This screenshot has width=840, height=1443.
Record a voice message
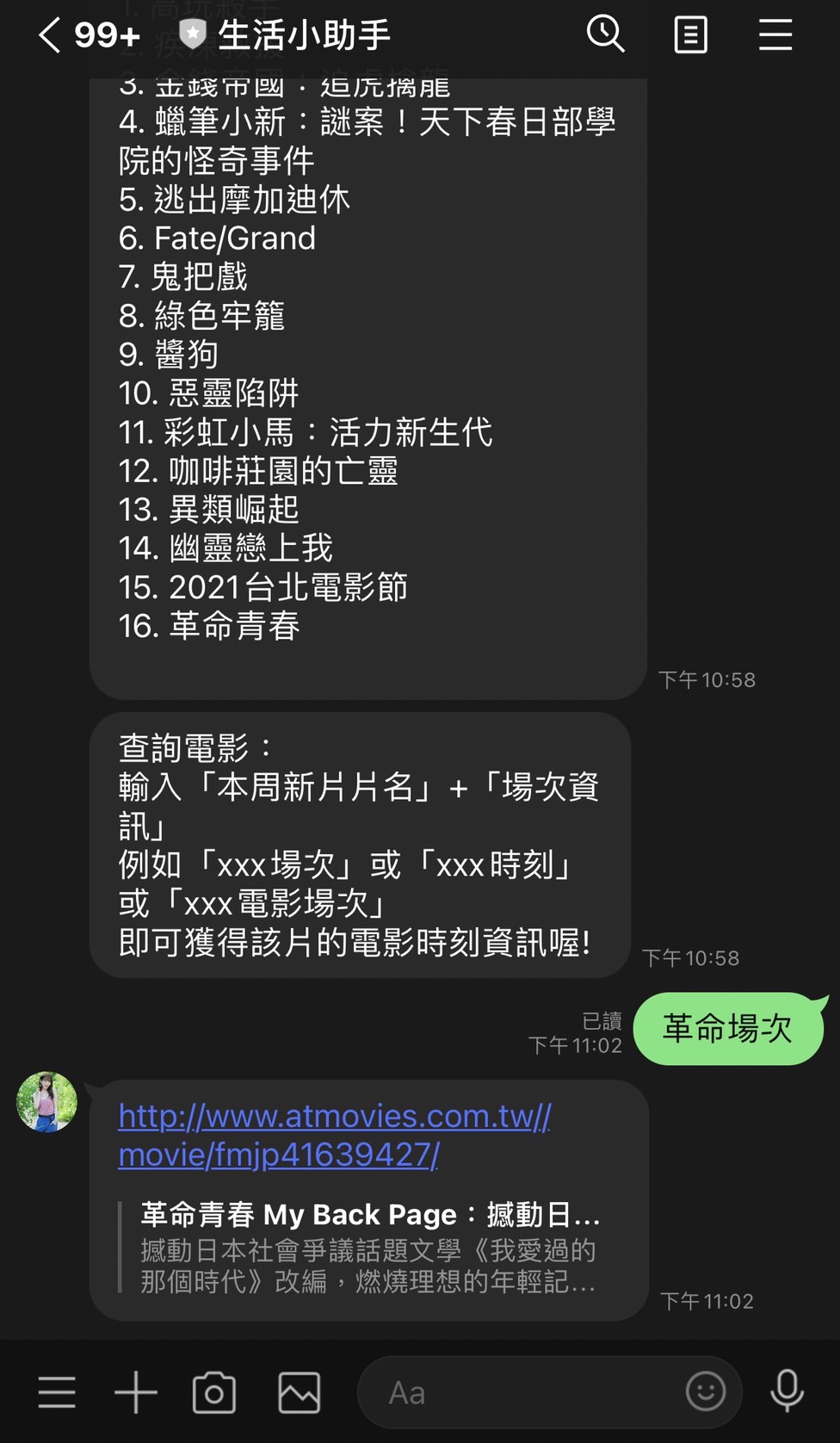coord(787,1391)
